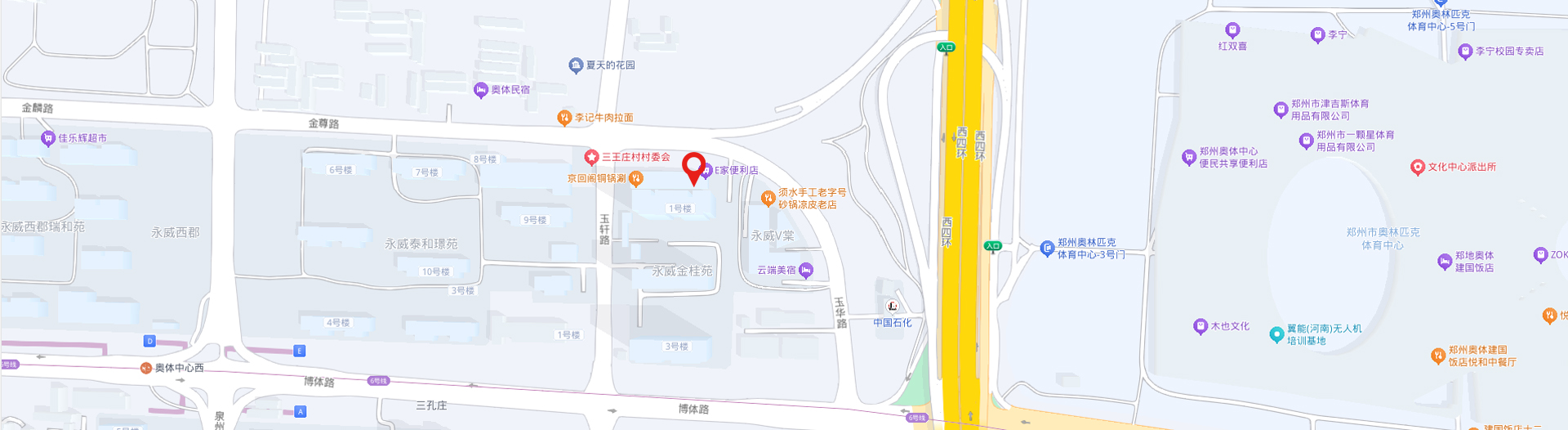Tap the 李记牛肉拉面 restaurant marker

(x=563, y=118)
